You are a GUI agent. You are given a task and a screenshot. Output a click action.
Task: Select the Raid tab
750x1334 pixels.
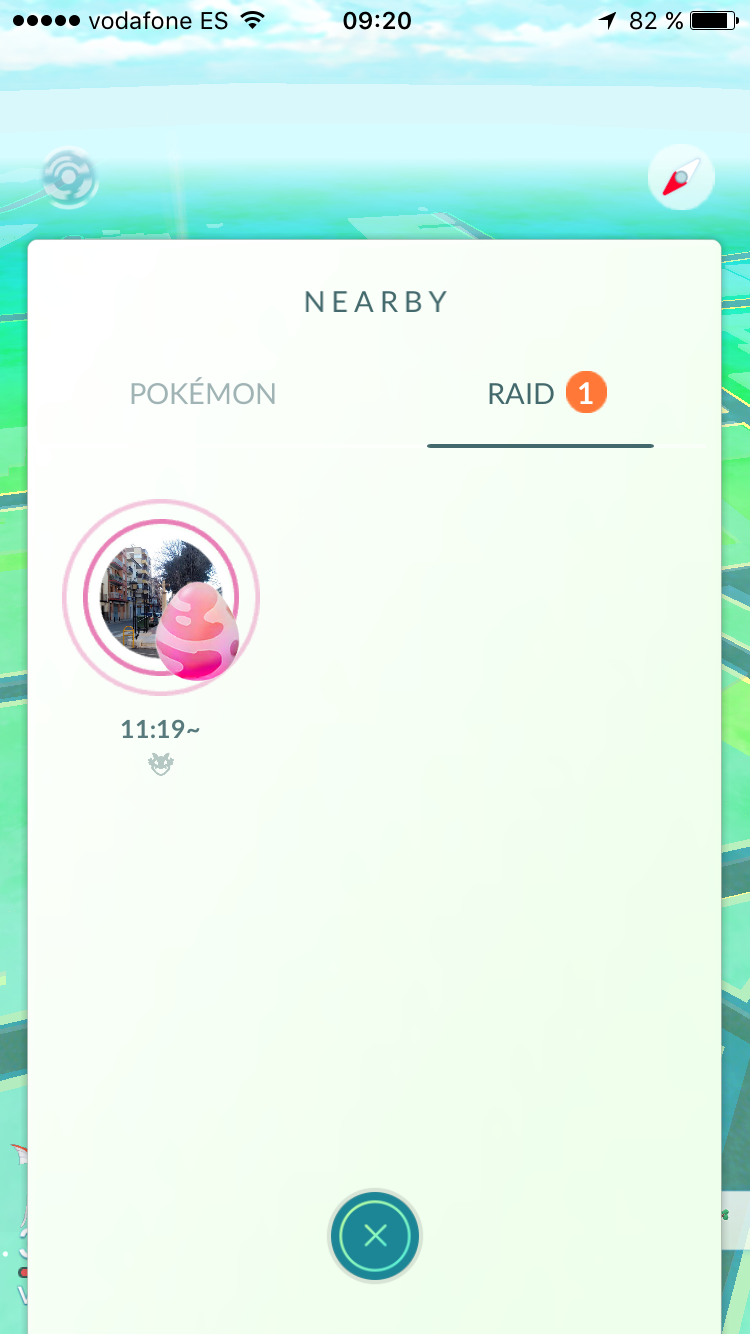(546, 394)
